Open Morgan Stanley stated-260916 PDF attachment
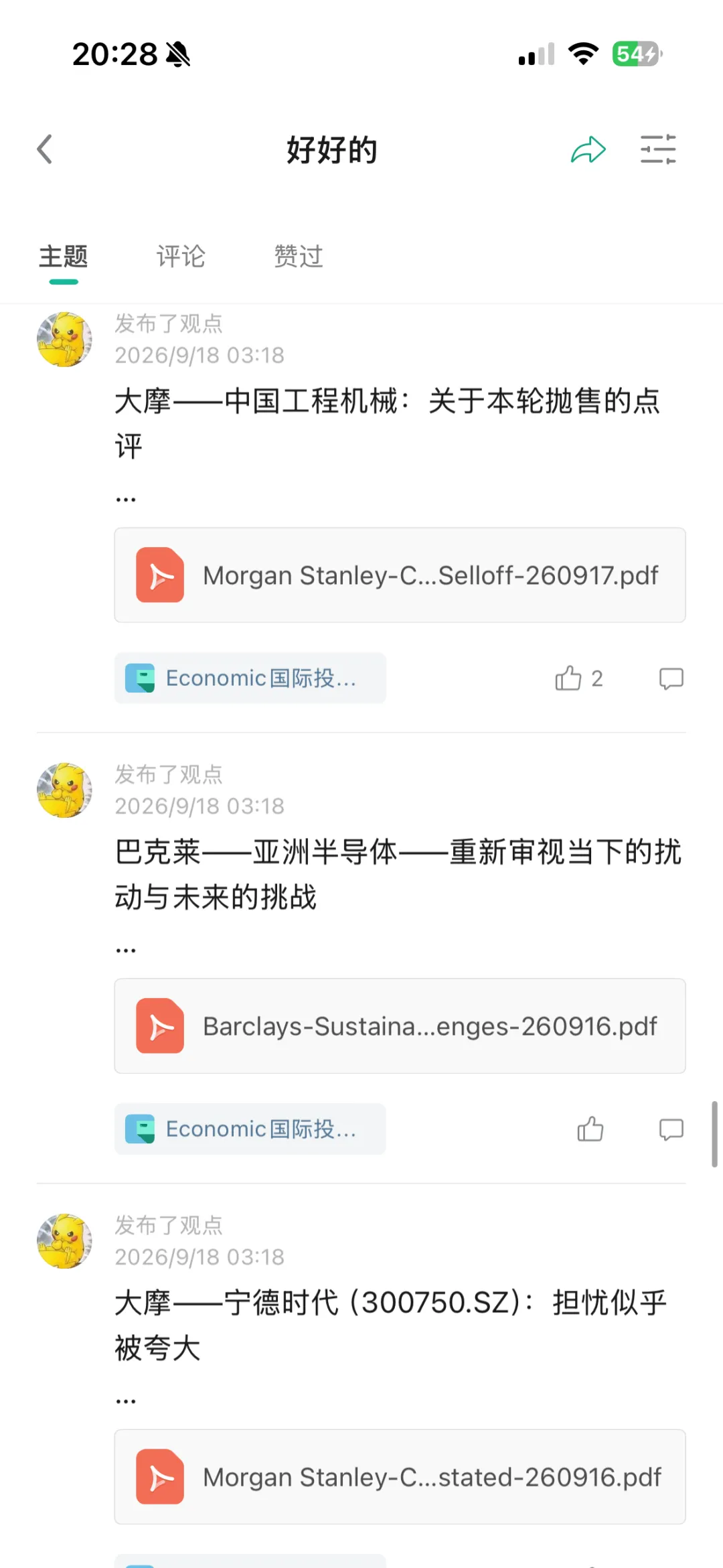The height and width of the screenshot is (1568, 723). coord(400,1477)
